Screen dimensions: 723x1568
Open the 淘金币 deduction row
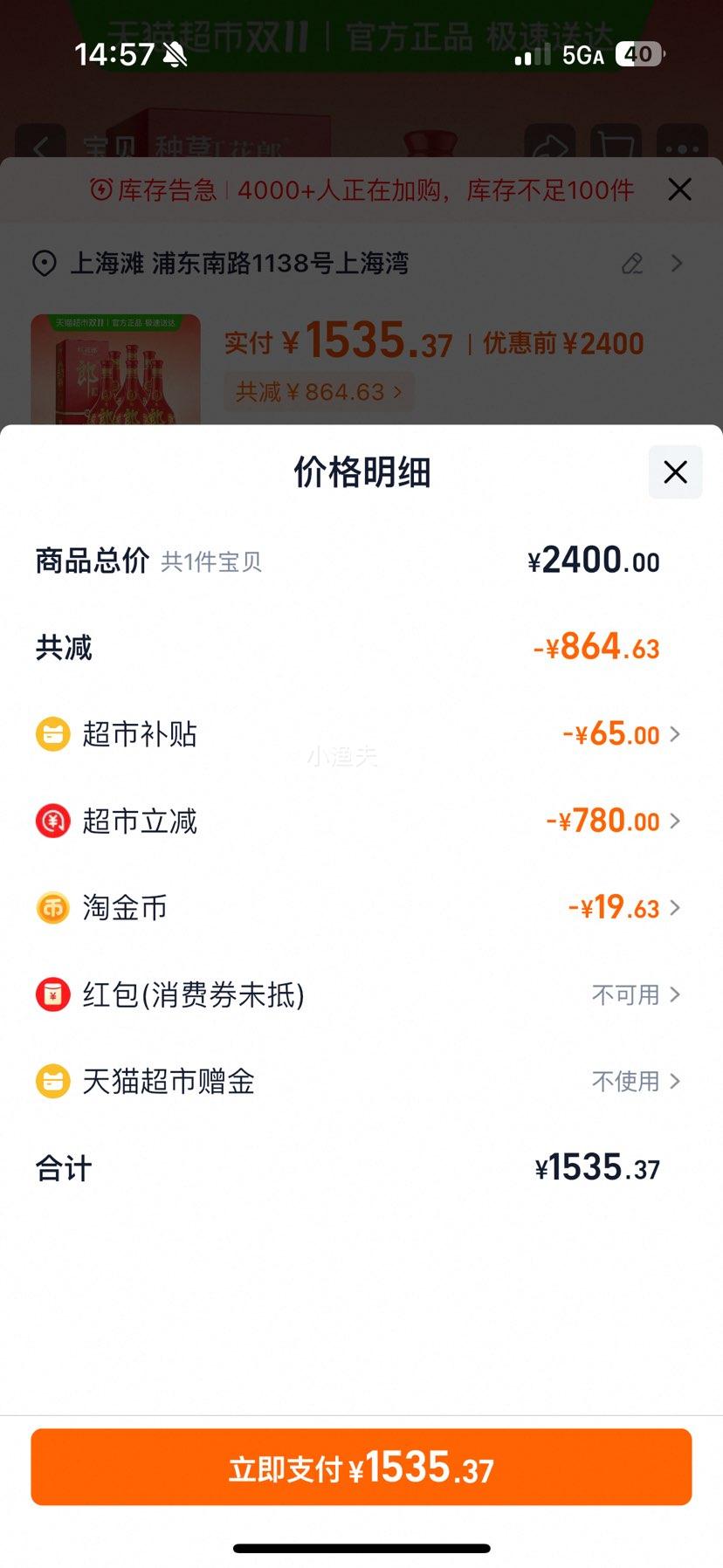pyautogui.click(x=622, y=908)
